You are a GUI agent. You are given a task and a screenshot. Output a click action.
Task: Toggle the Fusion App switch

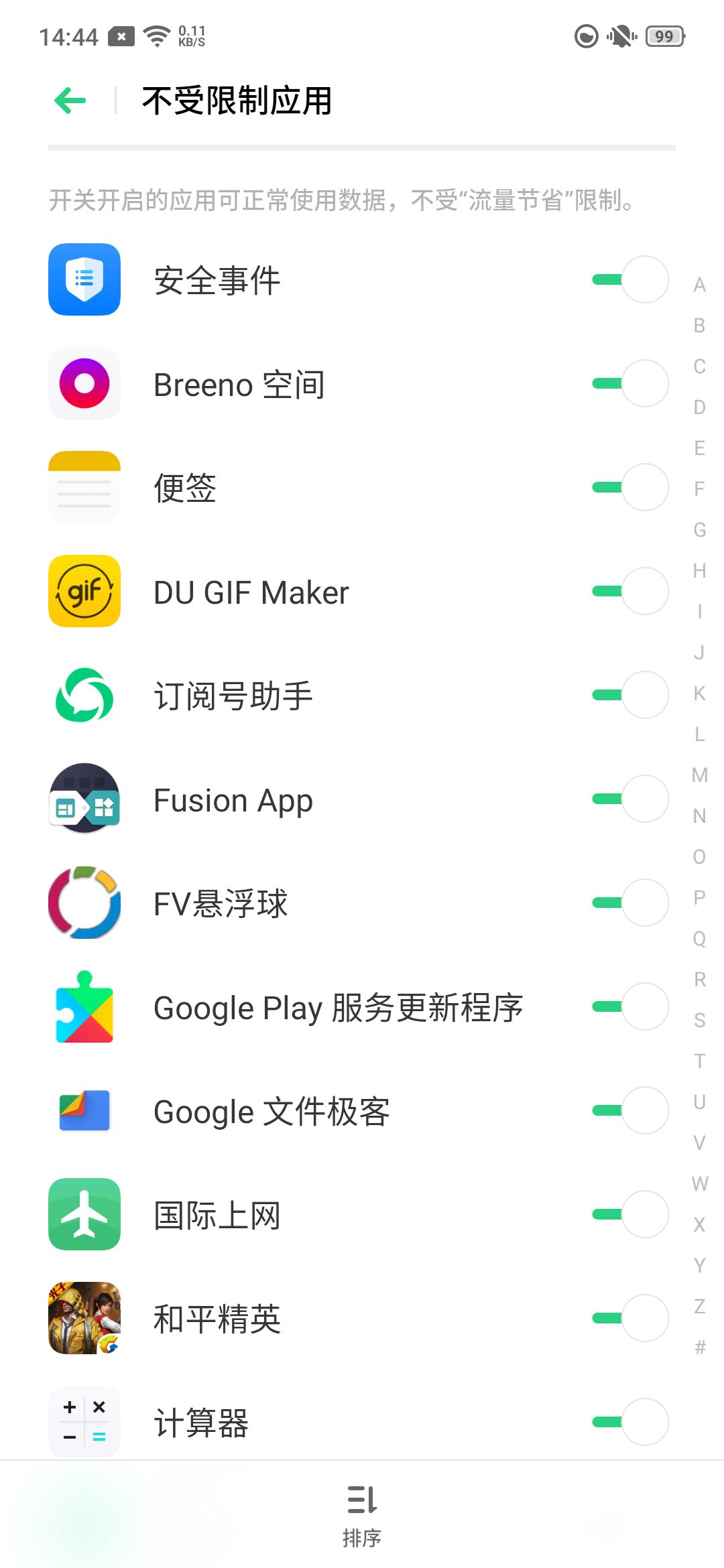click(630, 799)
